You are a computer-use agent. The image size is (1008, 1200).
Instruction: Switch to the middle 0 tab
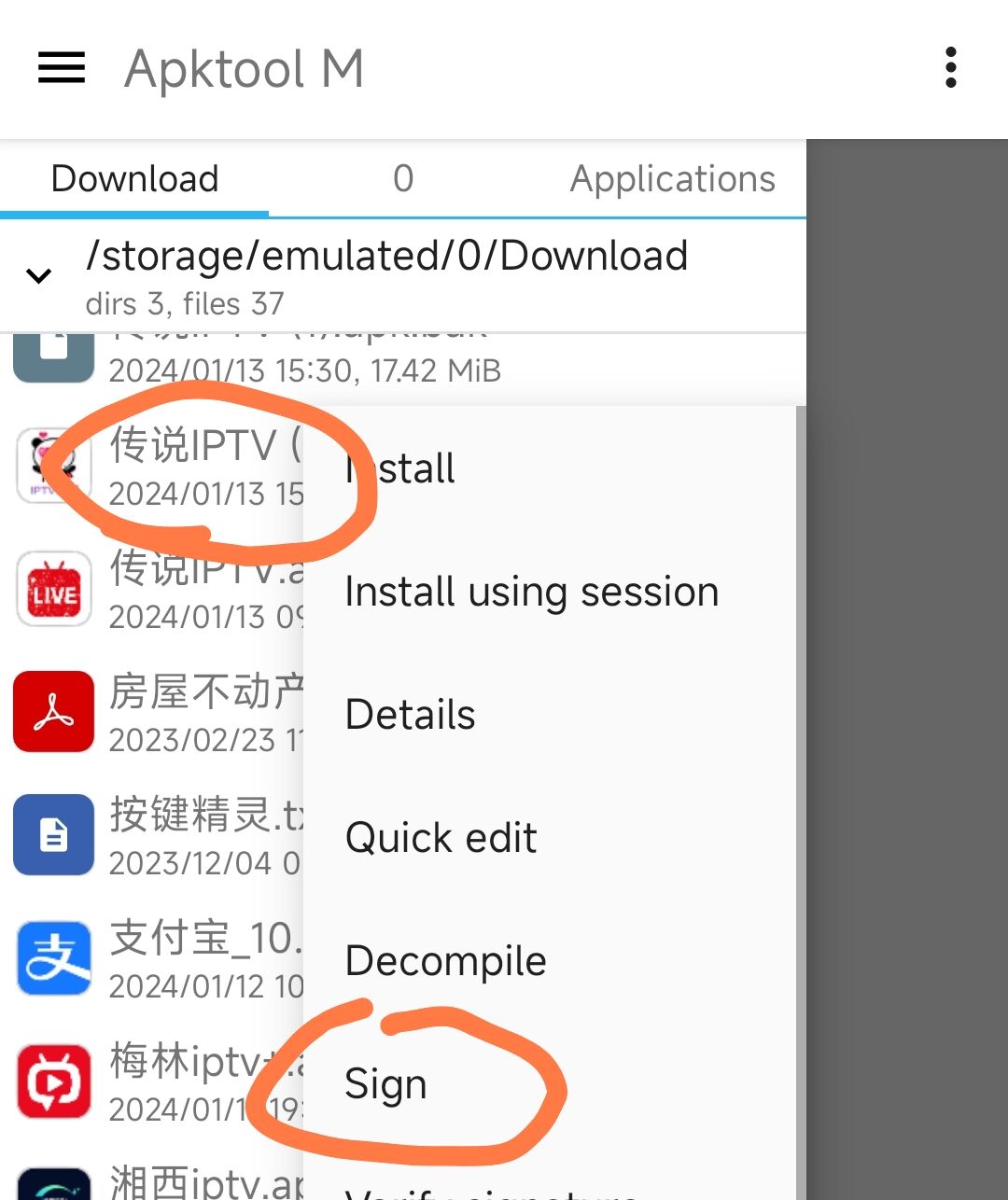(402, 178)
